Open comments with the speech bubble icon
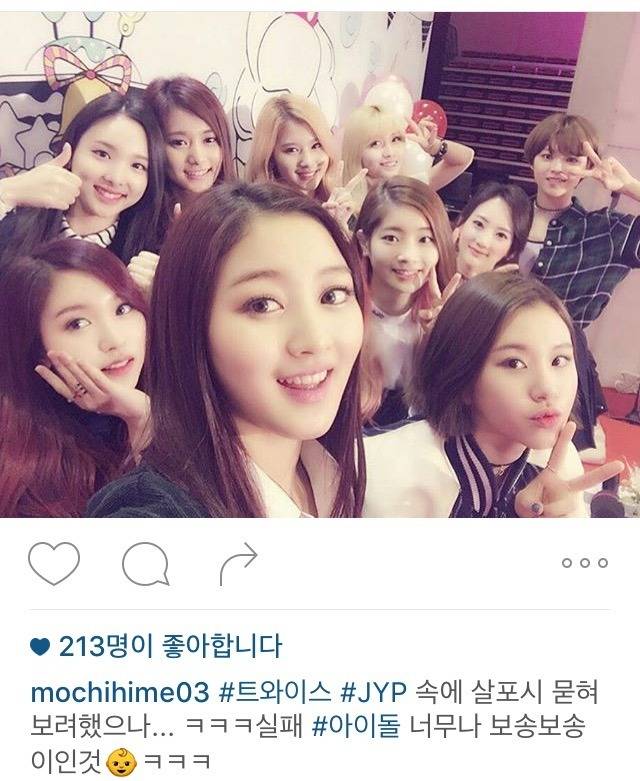Image resolution: width=640 pixels, height=781 pixels. point(145,566)
